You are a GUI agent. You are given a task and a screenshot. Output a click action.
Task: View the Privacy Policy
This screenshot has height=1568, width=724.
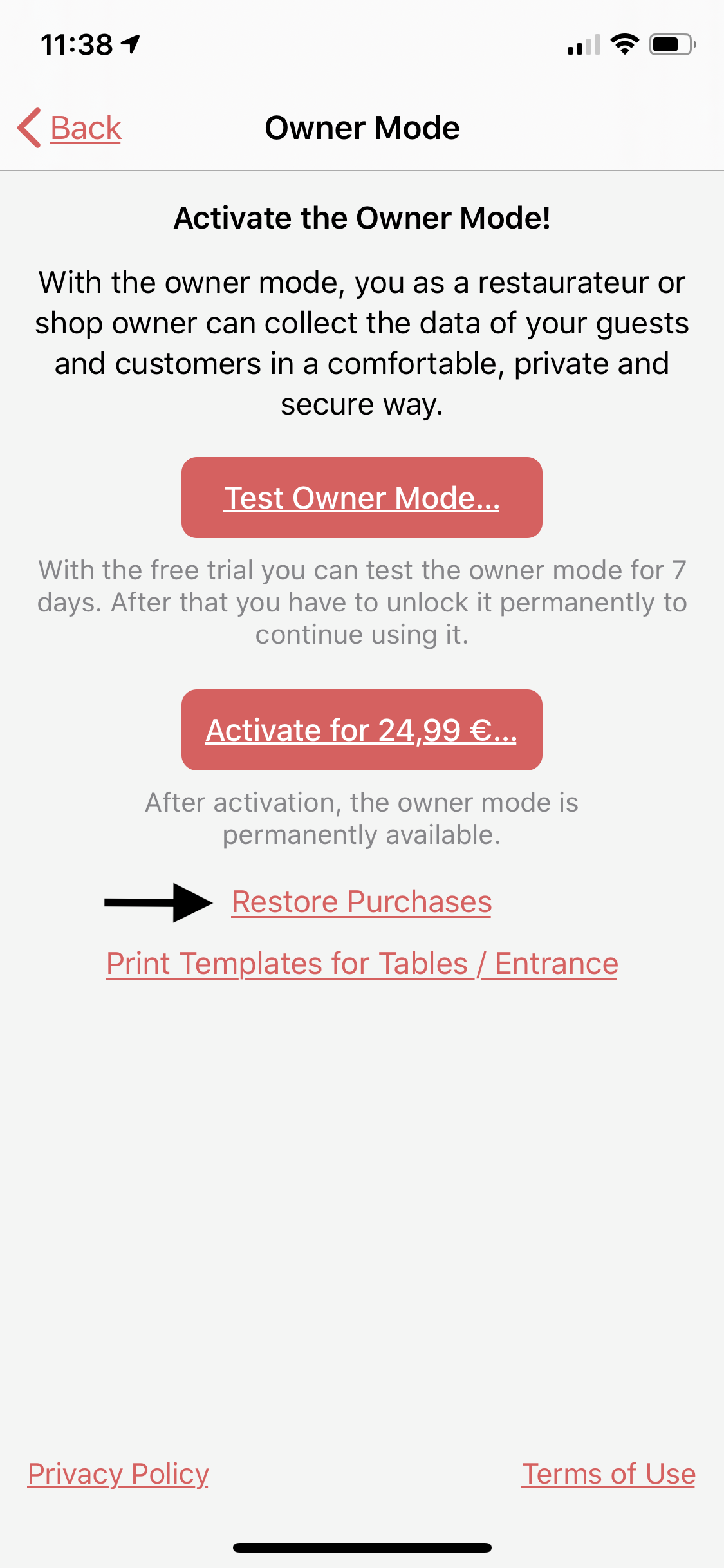118,1473
